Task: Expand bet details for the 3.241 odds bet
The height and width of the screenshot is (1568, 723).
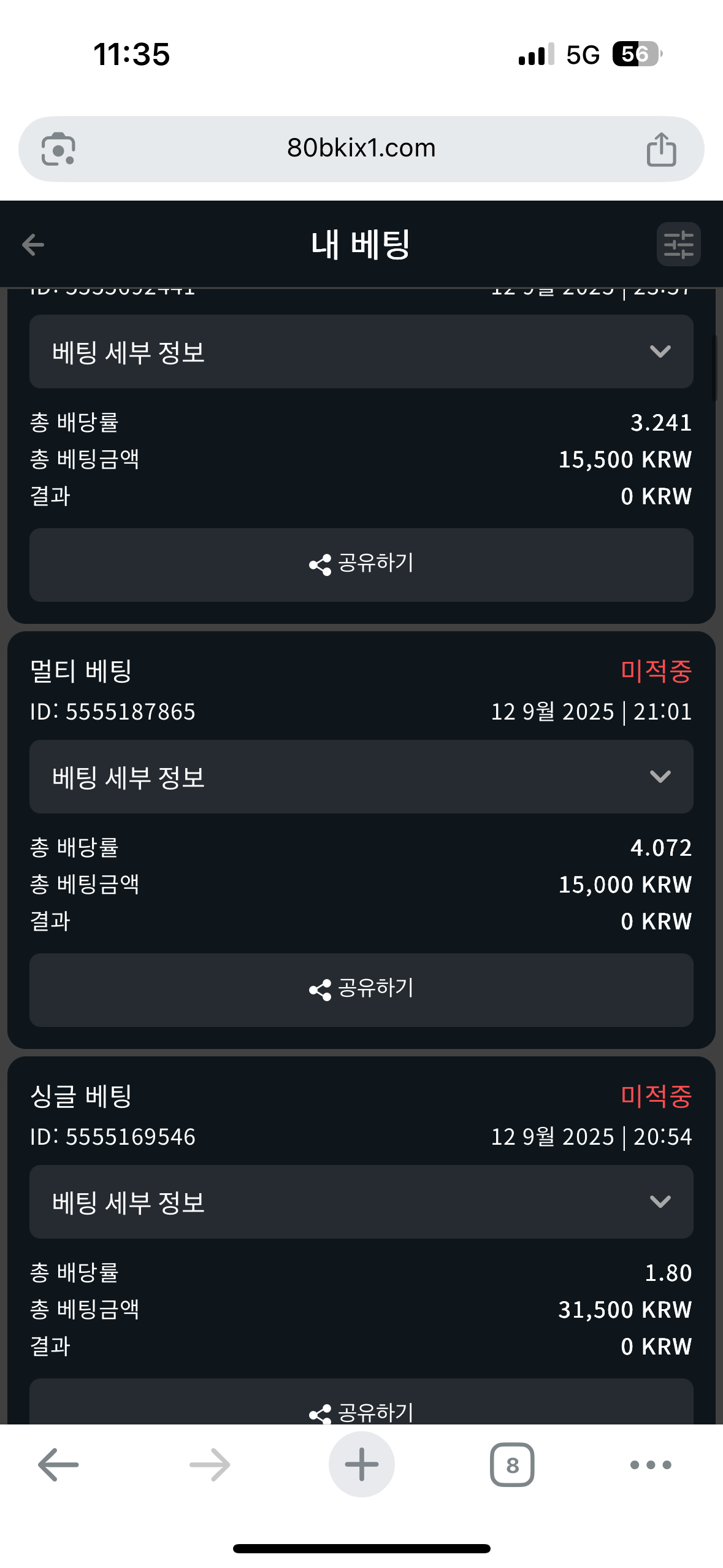Action: pos(361,352)
